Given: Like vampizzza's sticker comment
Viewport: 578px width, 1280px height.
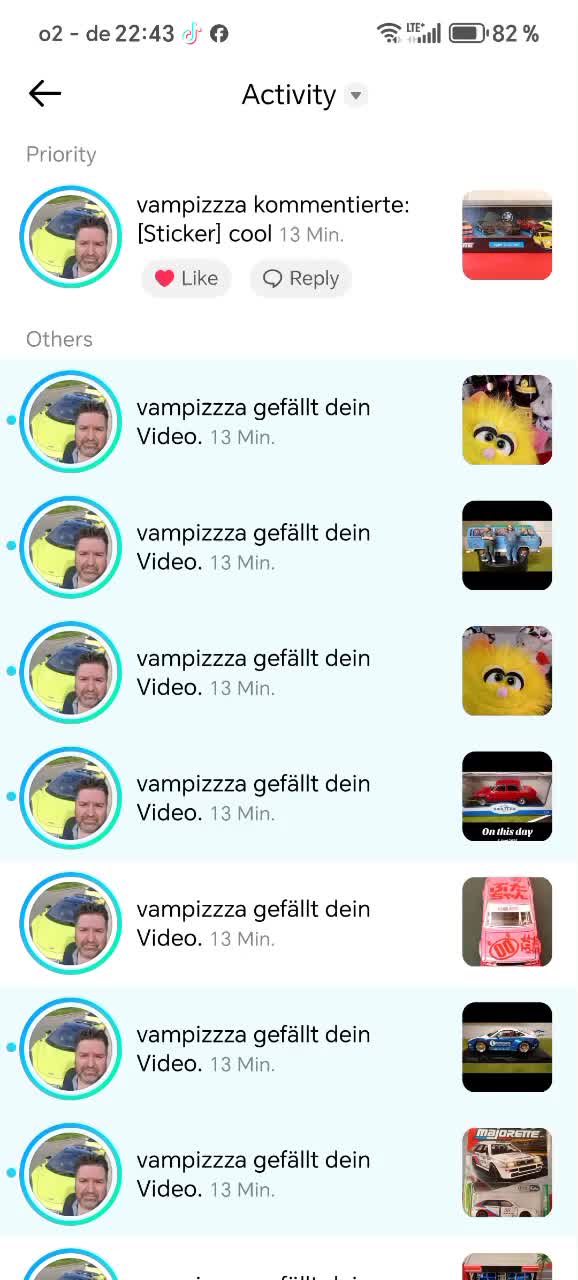Looking at the screenshot, I should [187, 278].
